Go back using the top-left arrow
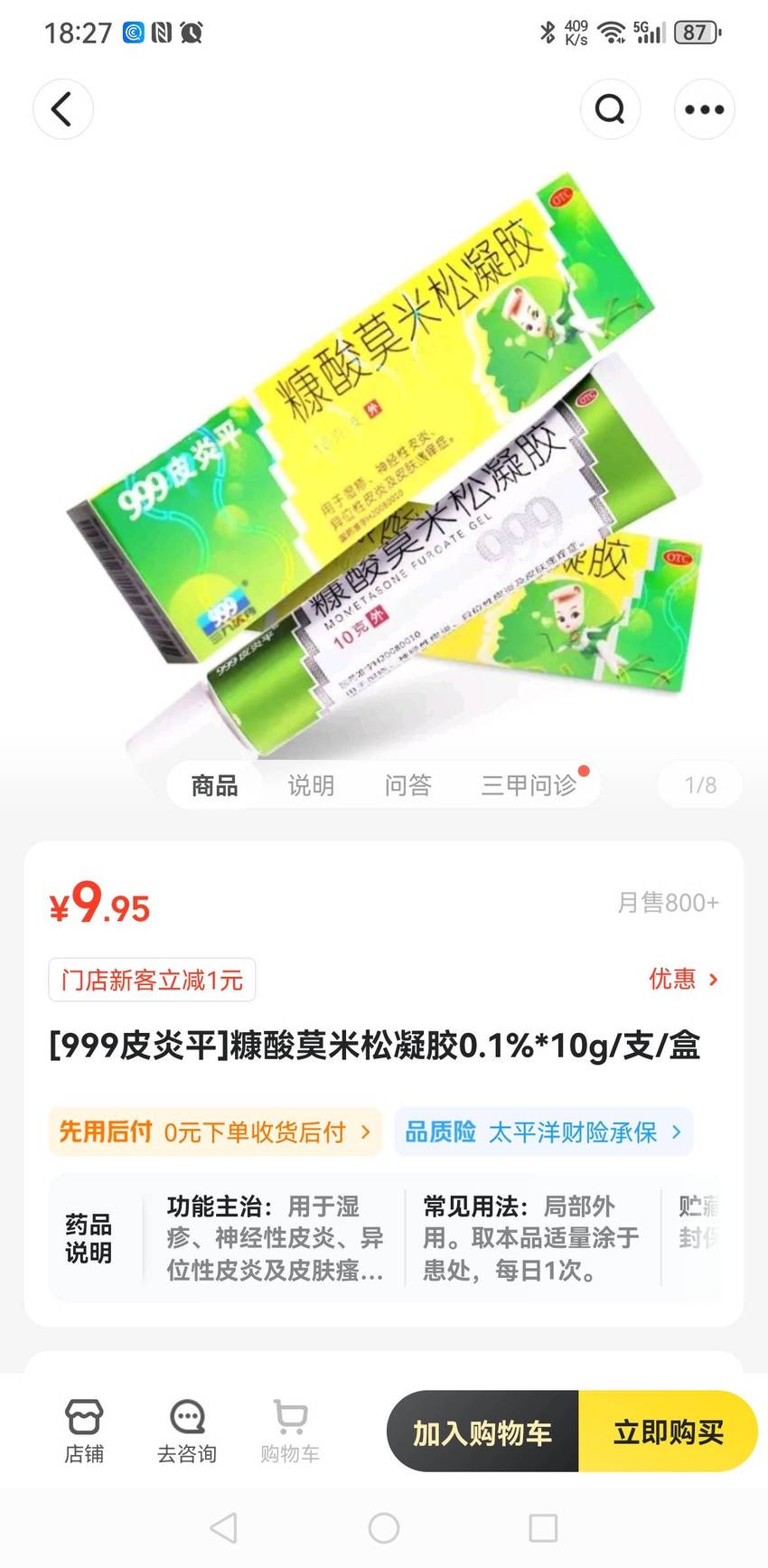 (63, 109)
